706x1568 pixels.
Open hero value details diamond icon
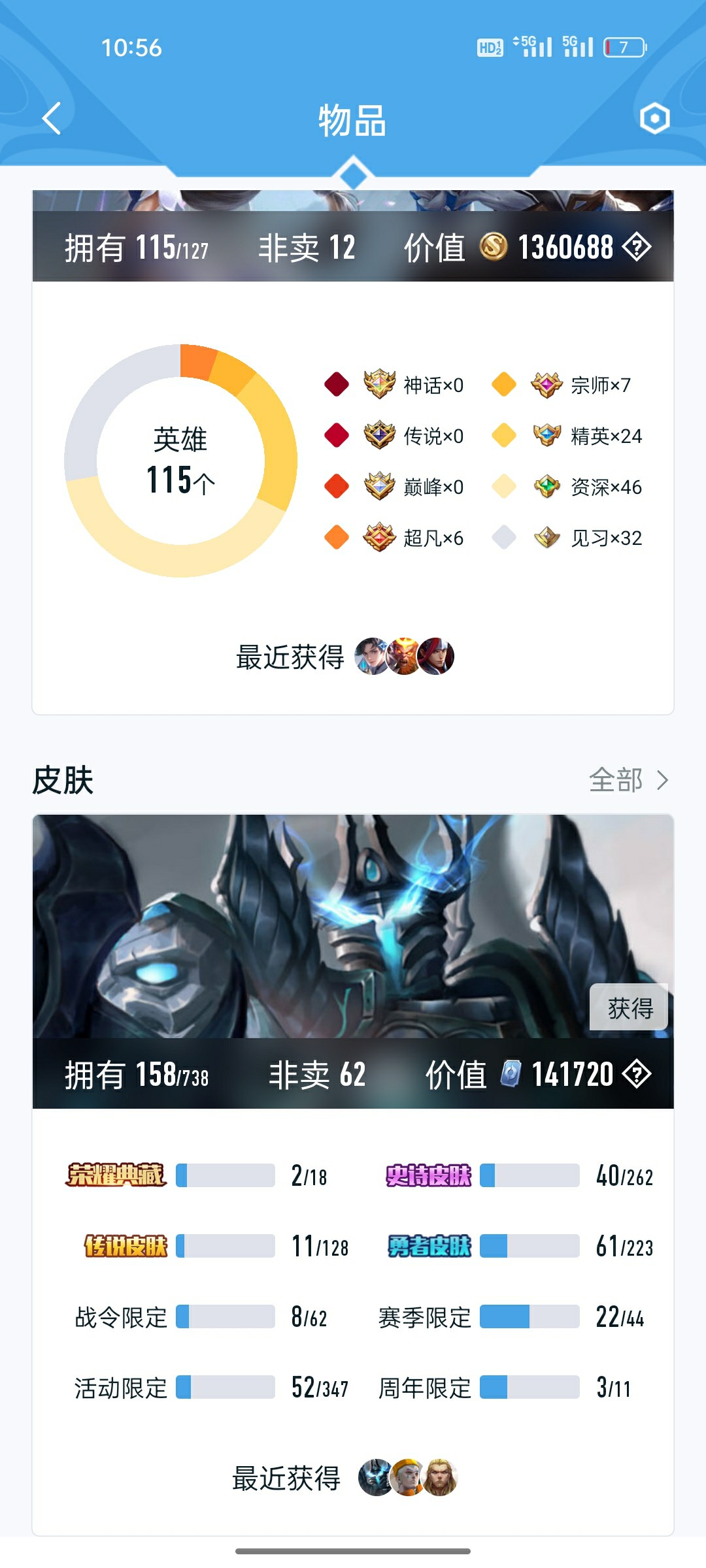click(x=636, y=247)
